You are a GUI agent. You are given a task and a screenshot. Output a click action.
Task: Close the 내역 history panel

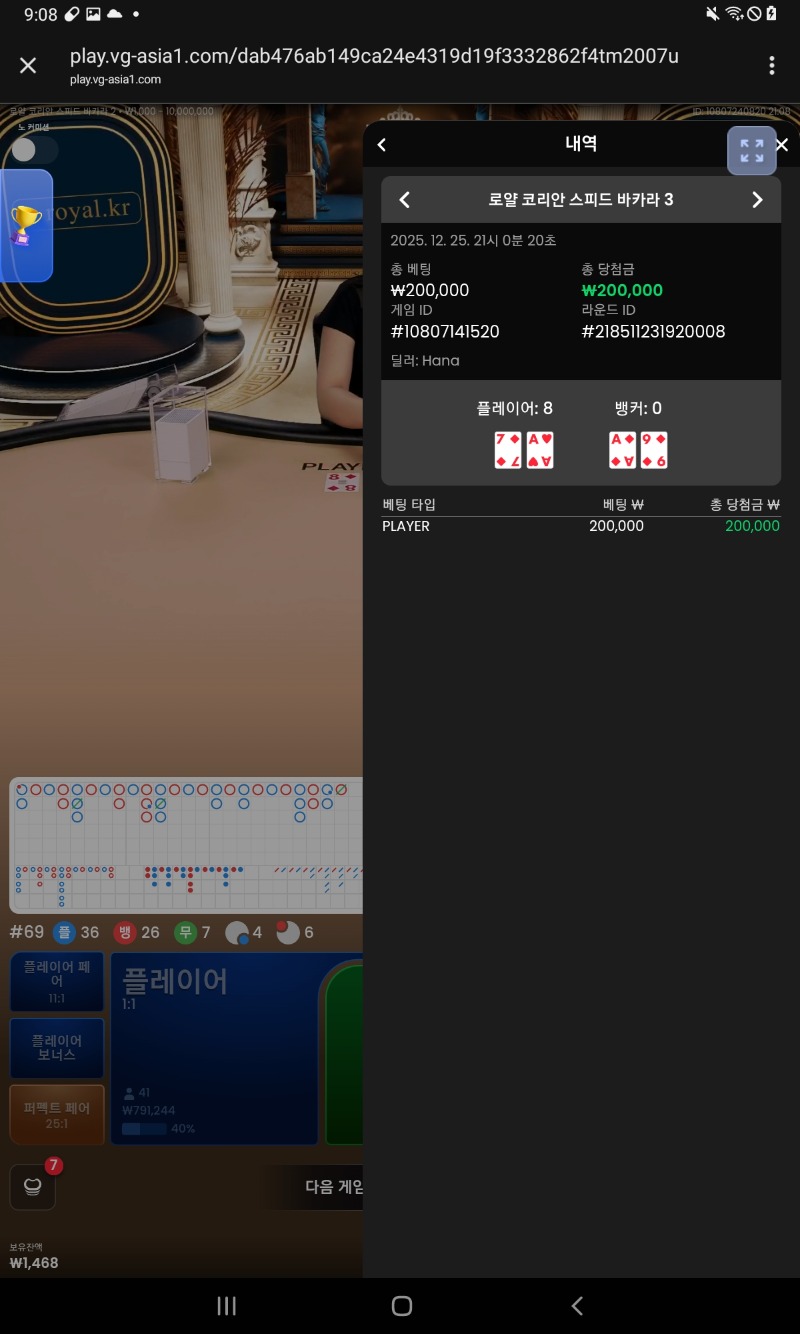(783, 145)
